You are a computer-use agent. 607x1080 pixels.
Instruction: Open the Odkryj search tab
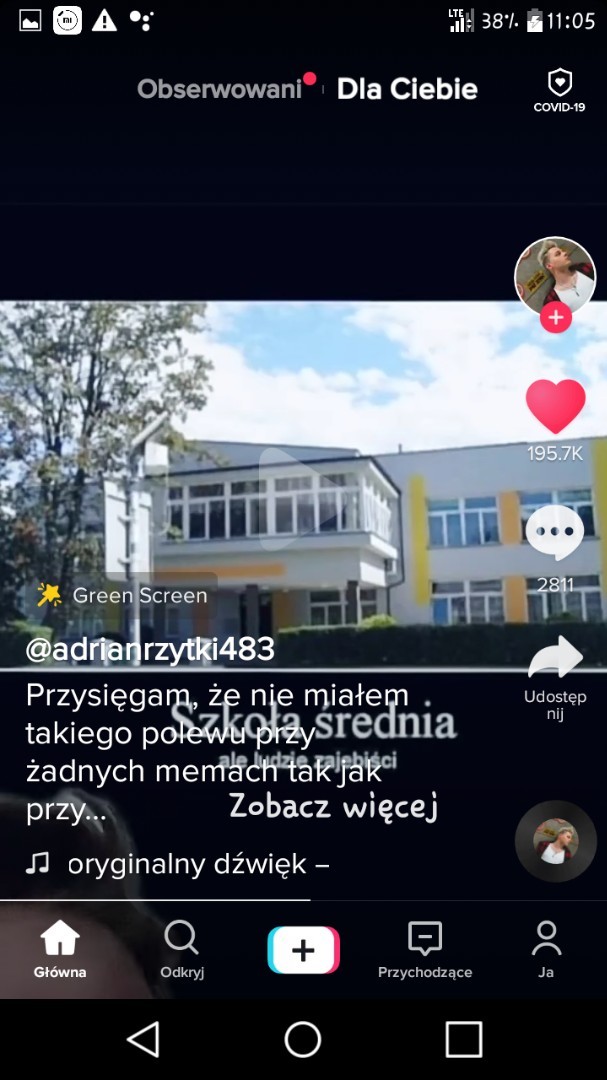[x=182, y=950]
